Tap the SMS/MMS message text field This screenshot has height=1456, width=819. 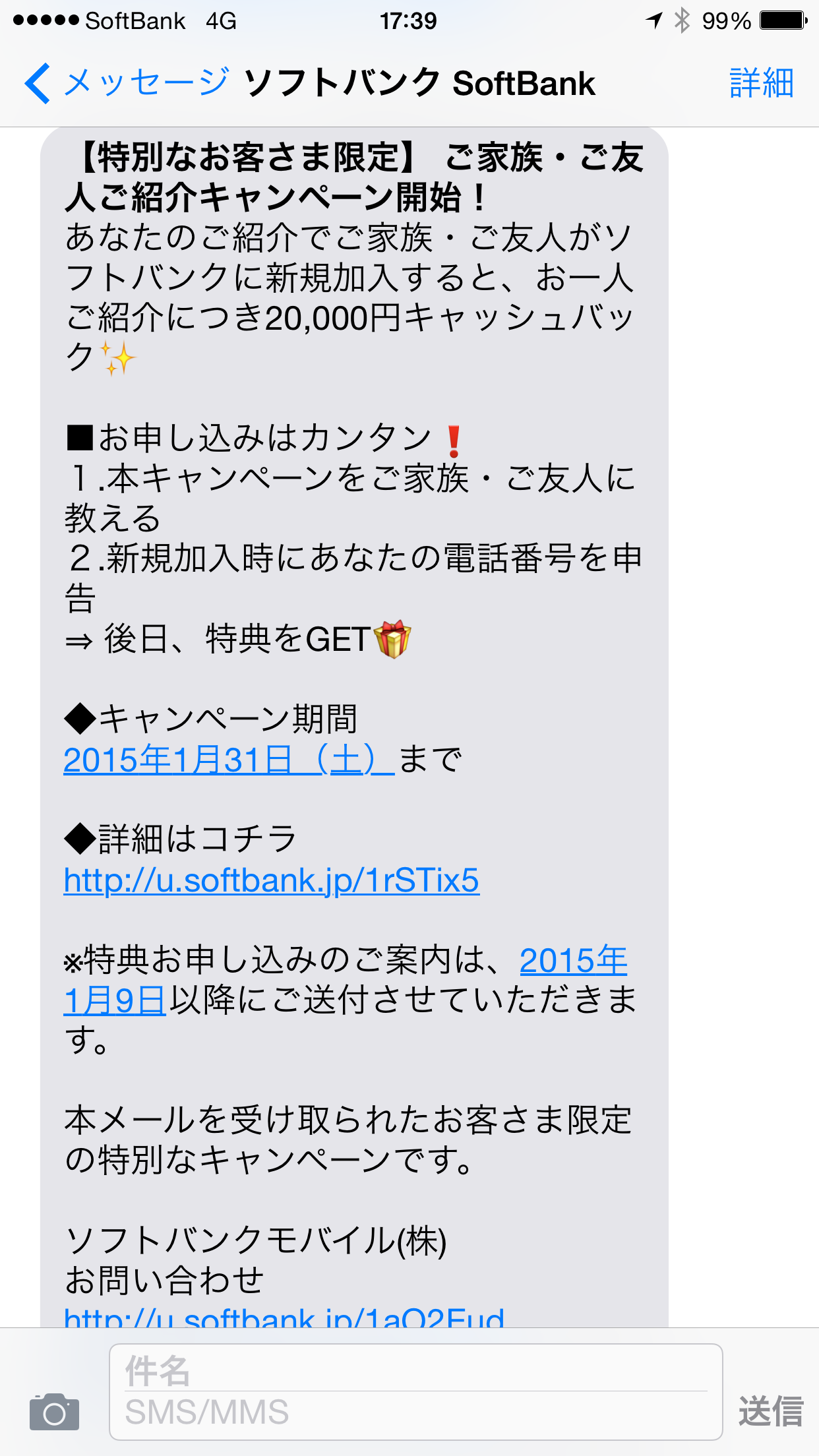click(x=415, y=1412)
